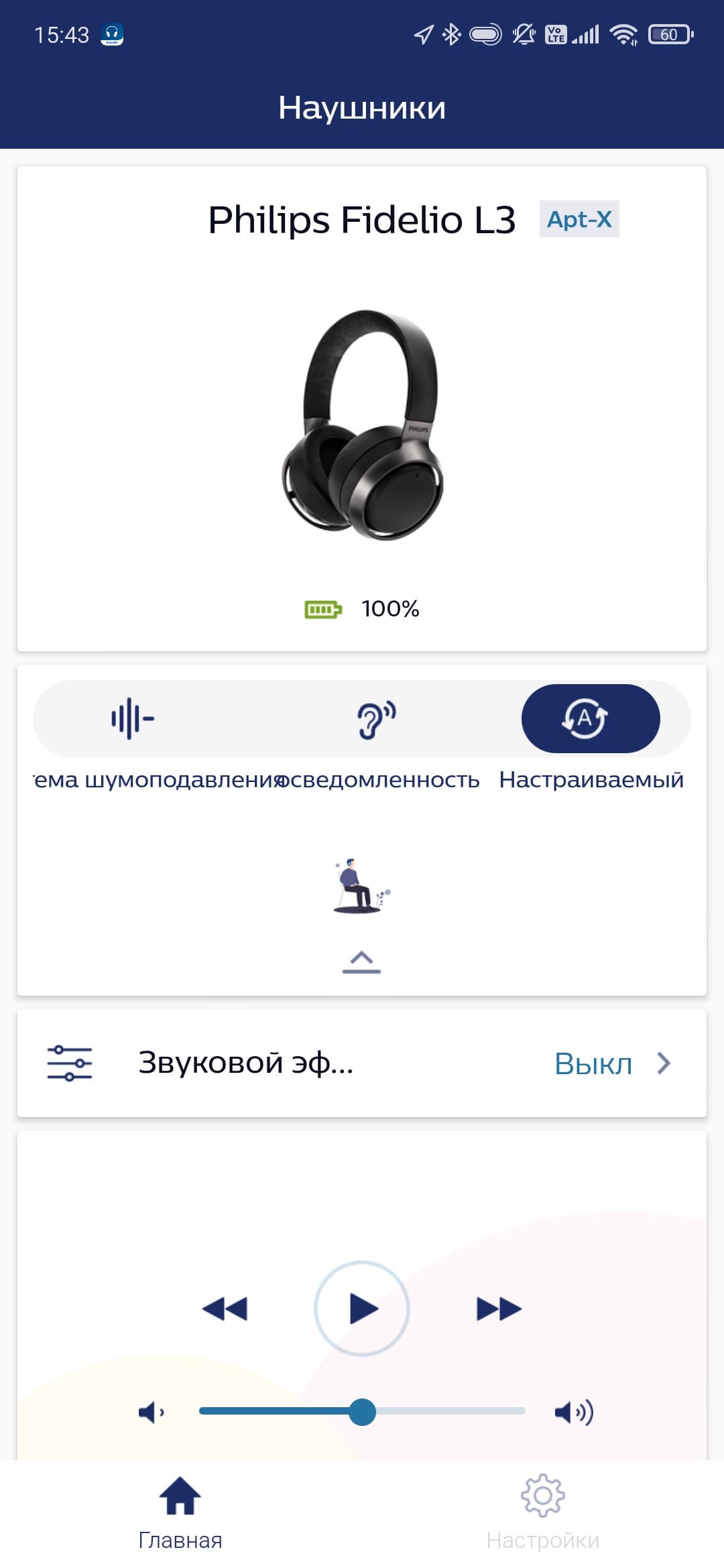The image size is (724, 1568).
Task: Select the Настраиваемый adaptive mode
Action: [x=590, y=718]
